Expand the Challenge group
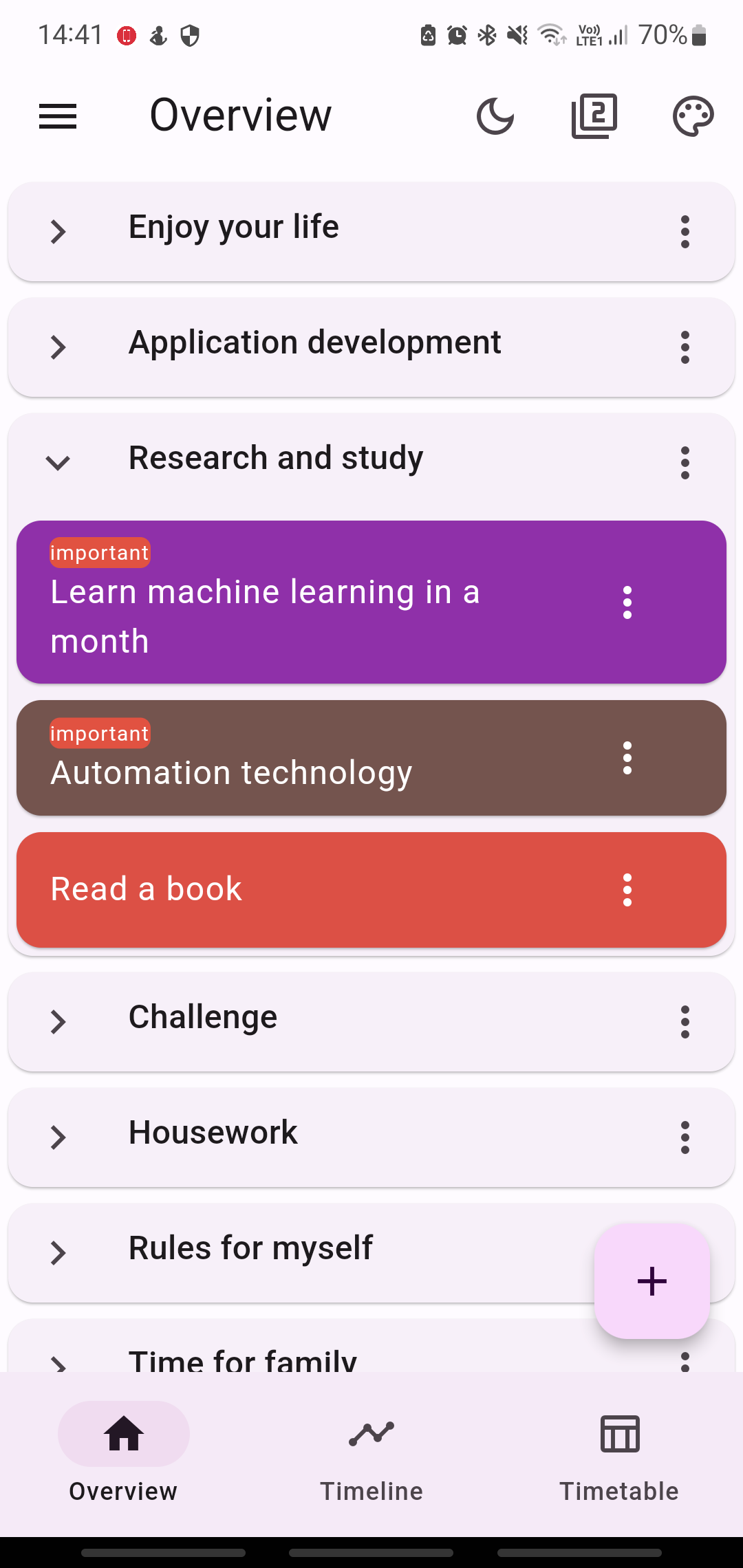Viewport: 743px width, 1568px height. tap(58, 1022)
